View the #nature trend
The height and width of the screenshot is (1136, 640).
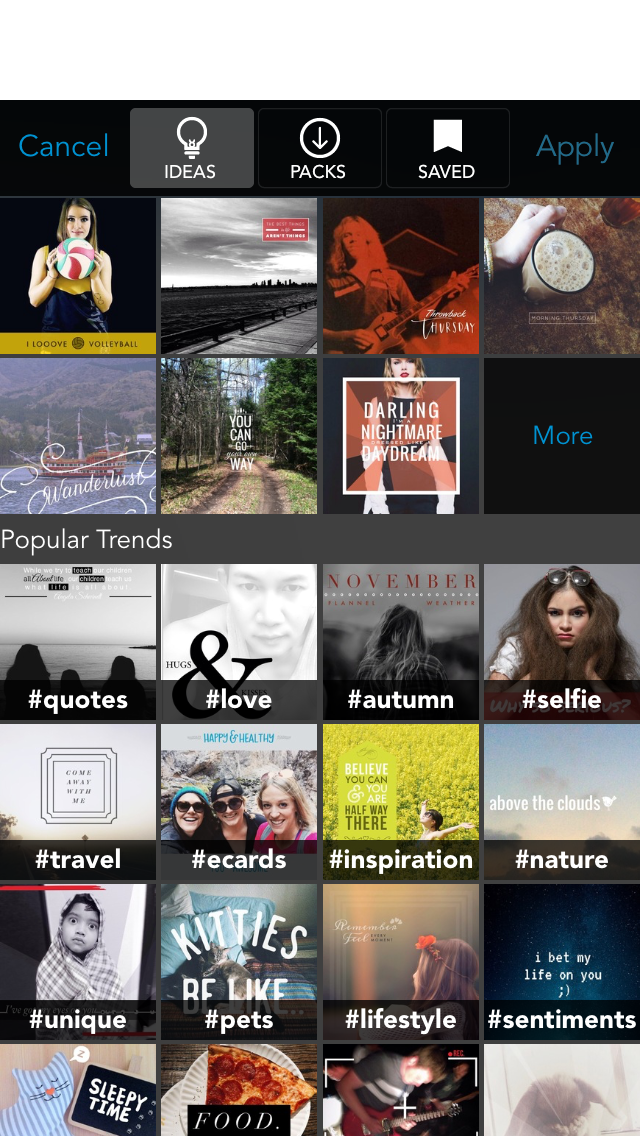coord(562,802)
